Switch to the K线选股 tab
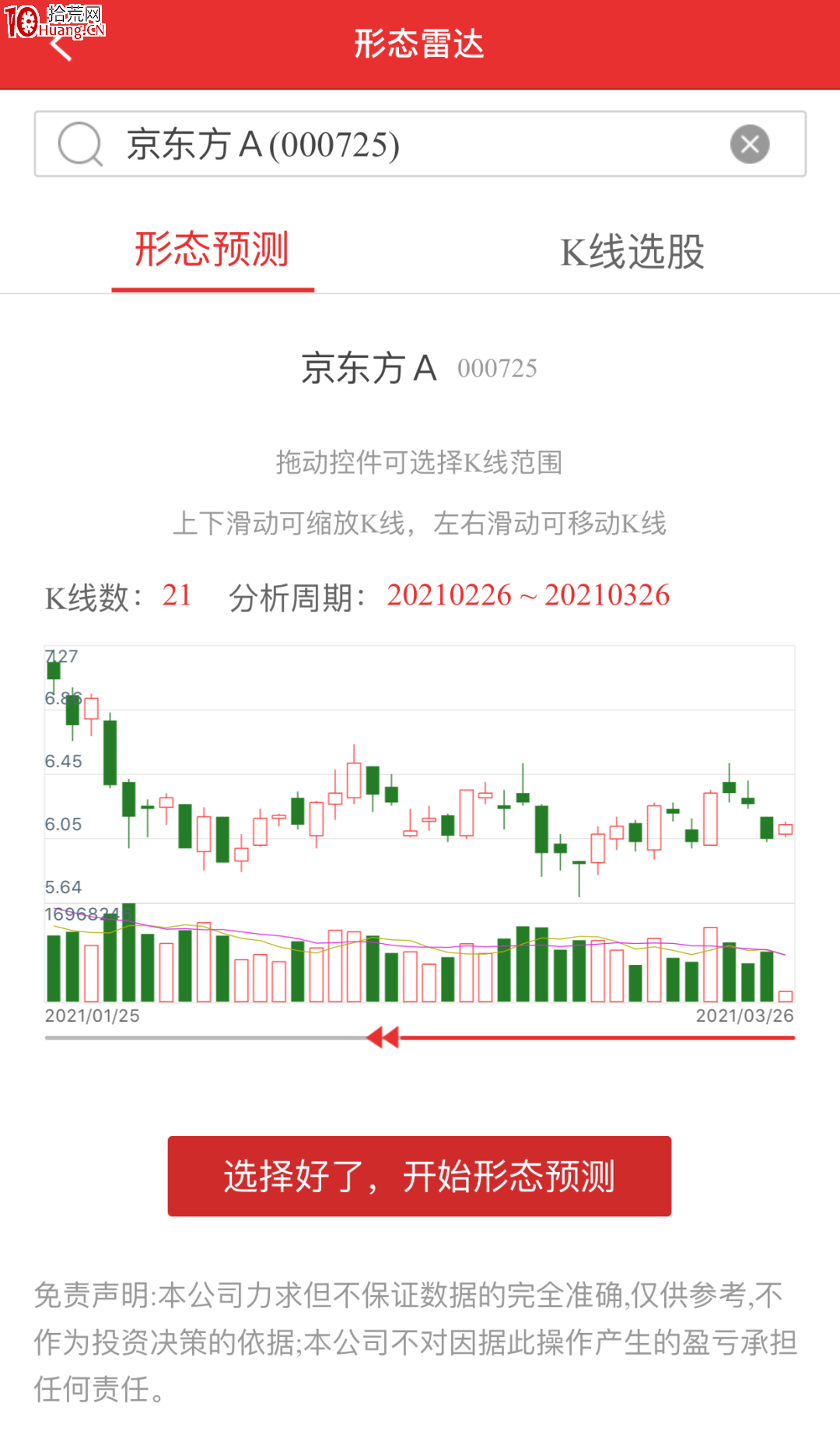The height and width of the screenshot is (1452, 840). click(x=632, y=252)
